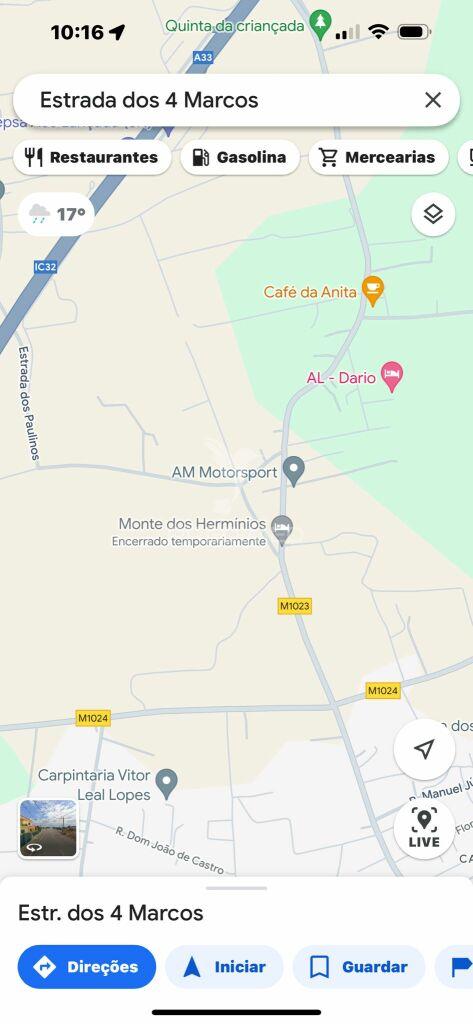473x1024 pixels.
Task: Open the AM Motorsport pin
Action: (x=293, y=471)
